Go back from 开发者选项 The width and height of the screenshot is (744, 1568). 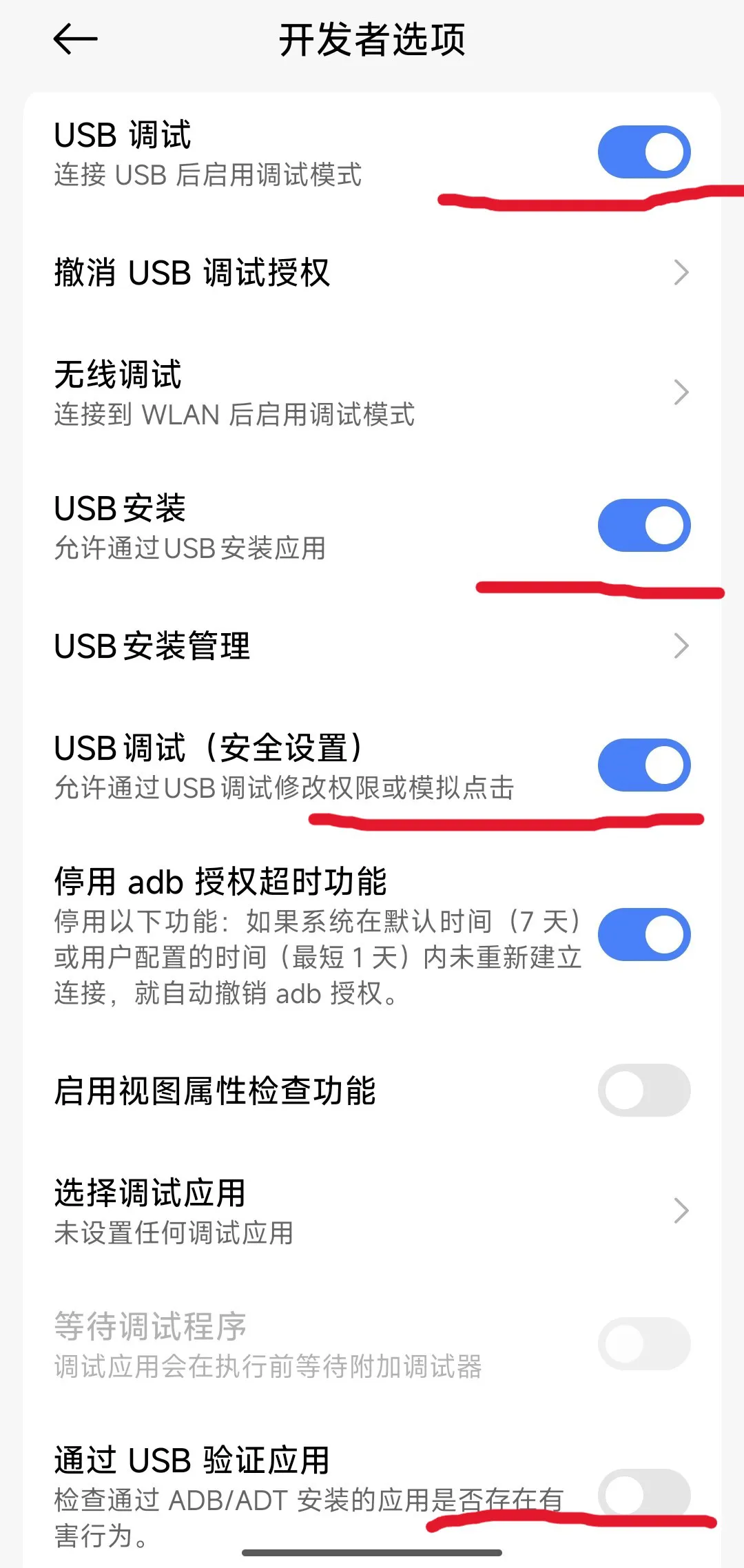(x=76, y=39)
